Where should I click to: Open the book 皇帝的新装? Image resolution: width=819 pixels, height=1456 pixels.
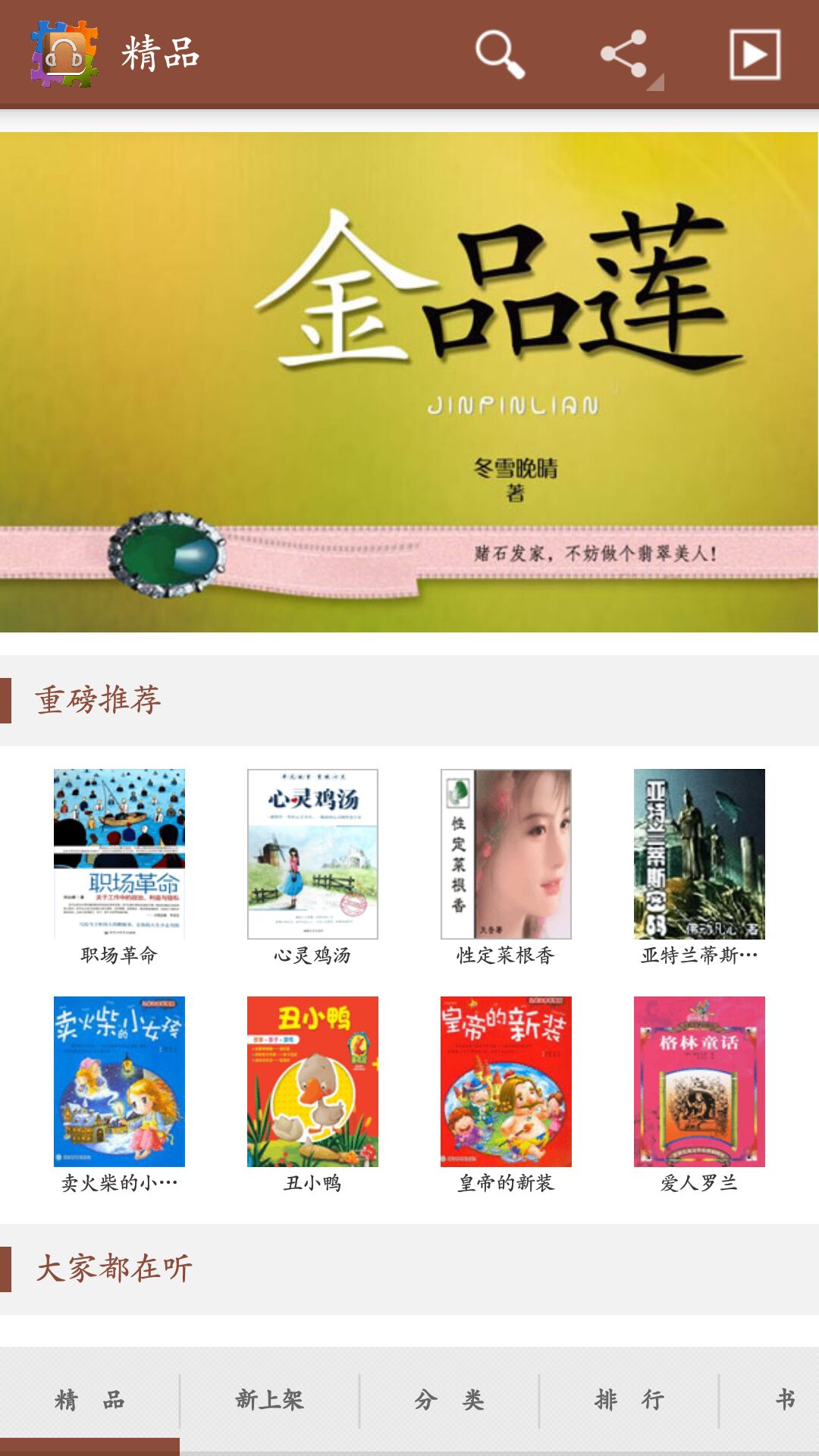pyautogui.click(x=506, y=1081)
